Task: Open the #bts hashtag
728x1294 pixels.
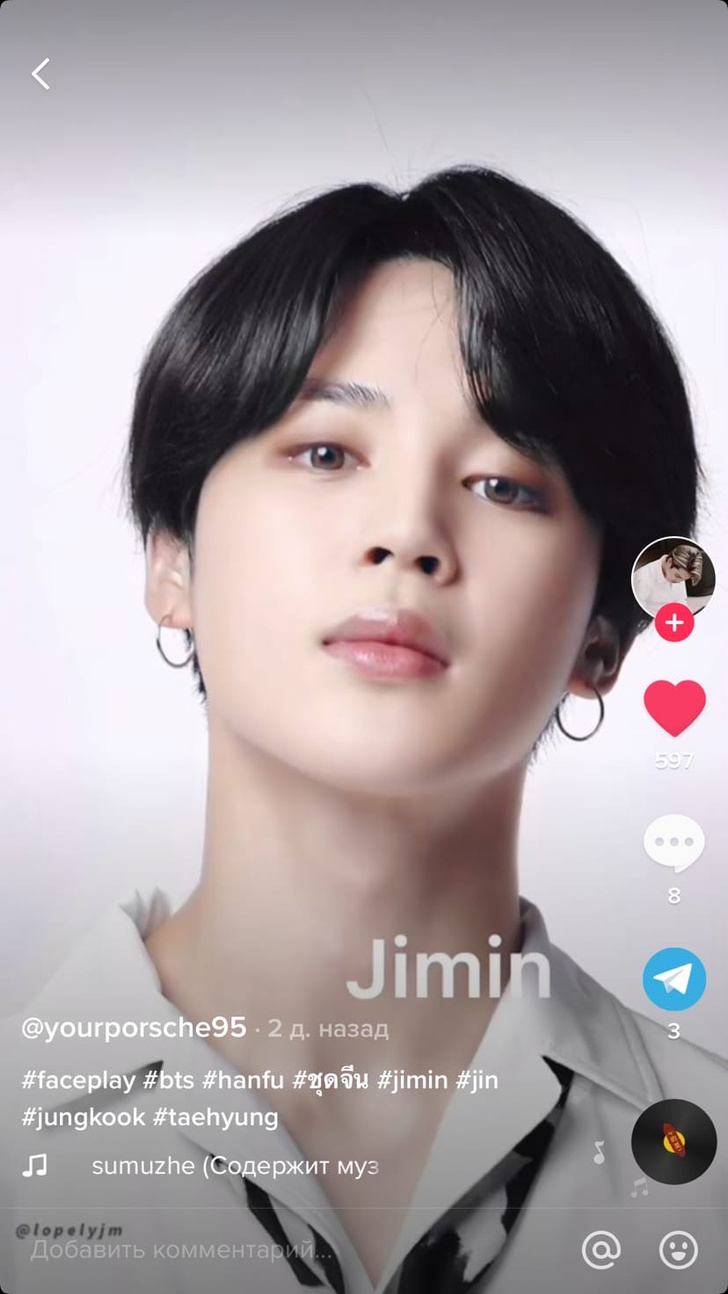Action: click(169, 1080)
